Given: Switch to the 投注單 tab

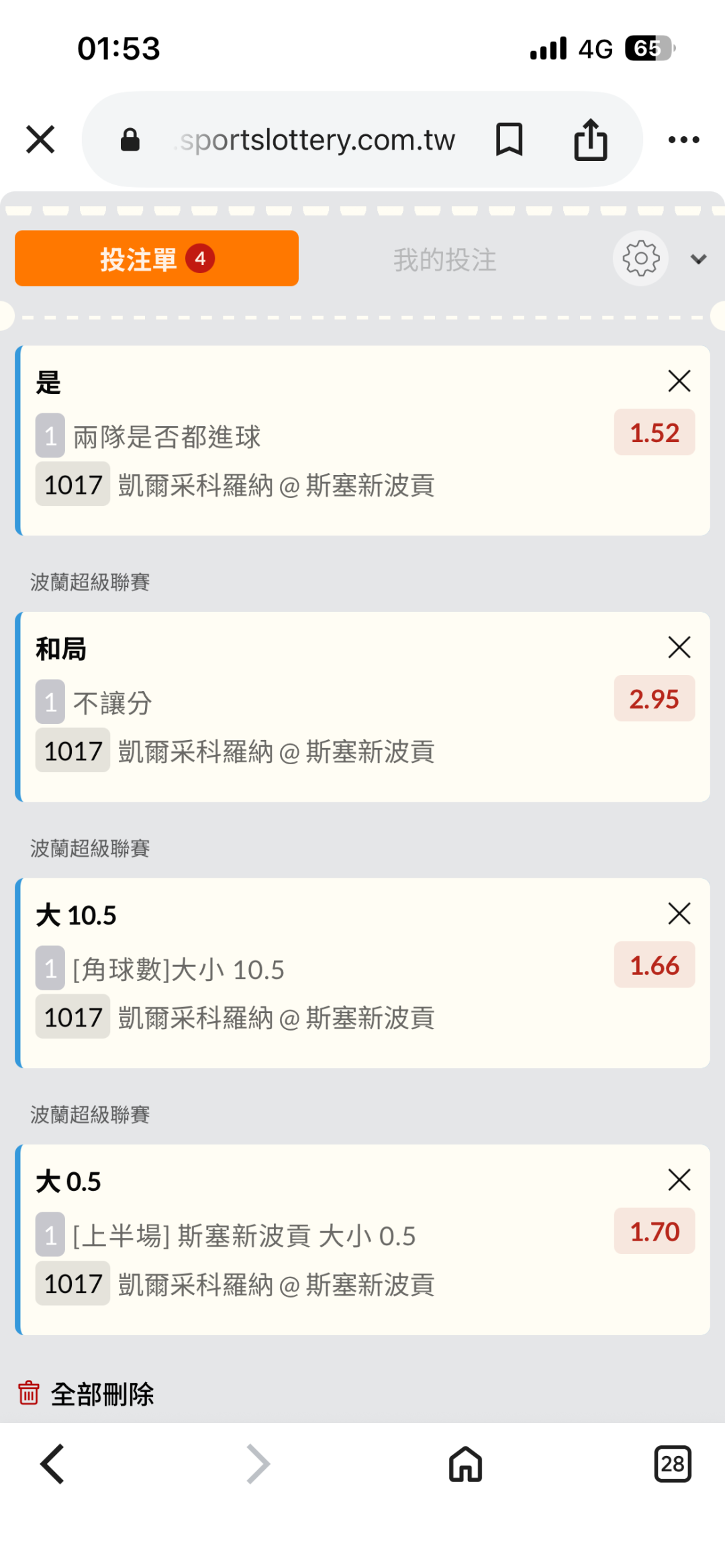Looking at the screenshot, I should point(156,259).
